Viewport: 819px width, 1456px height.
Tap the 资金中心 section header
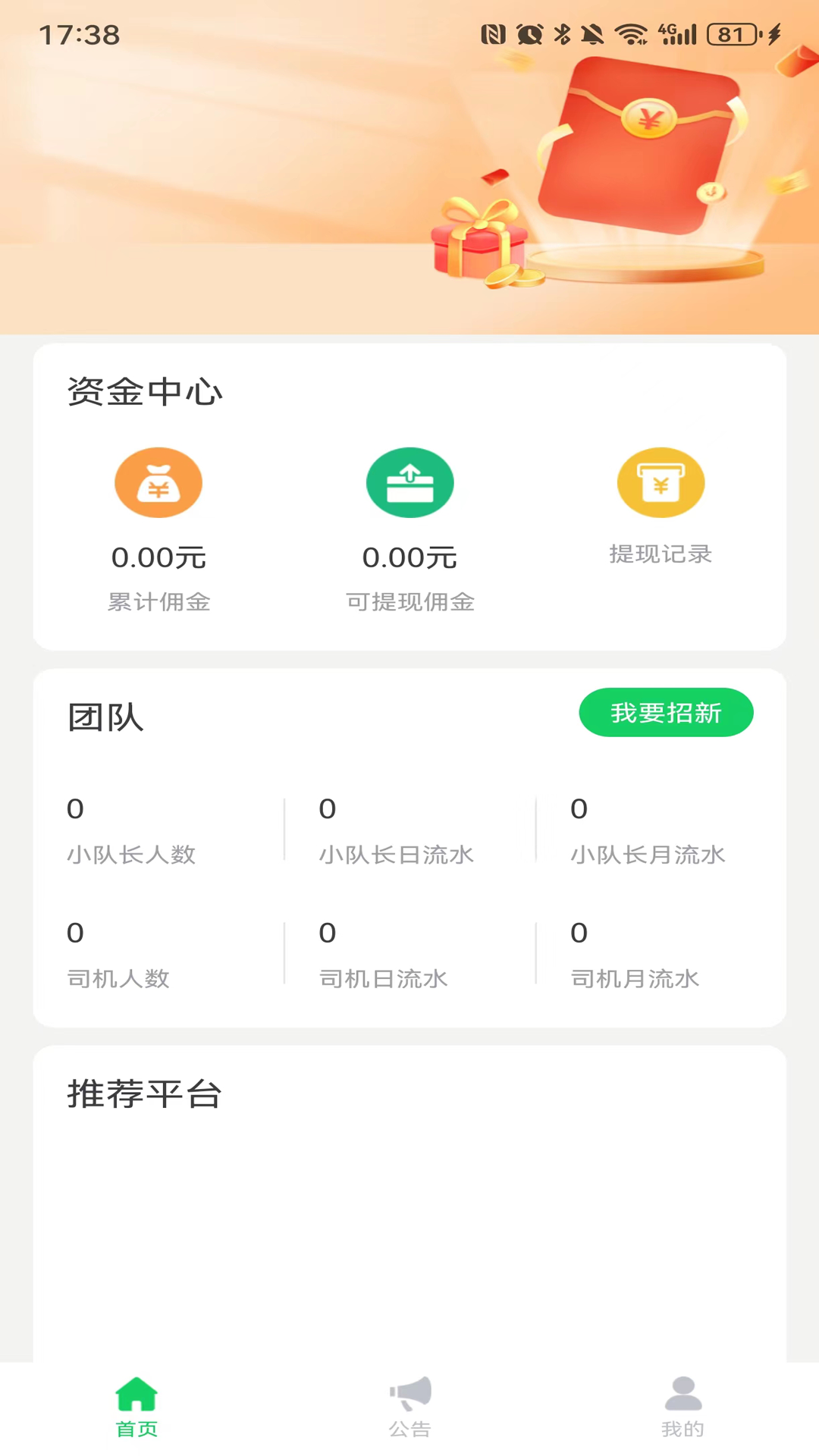pyautogui.click(x=144, y=393)
